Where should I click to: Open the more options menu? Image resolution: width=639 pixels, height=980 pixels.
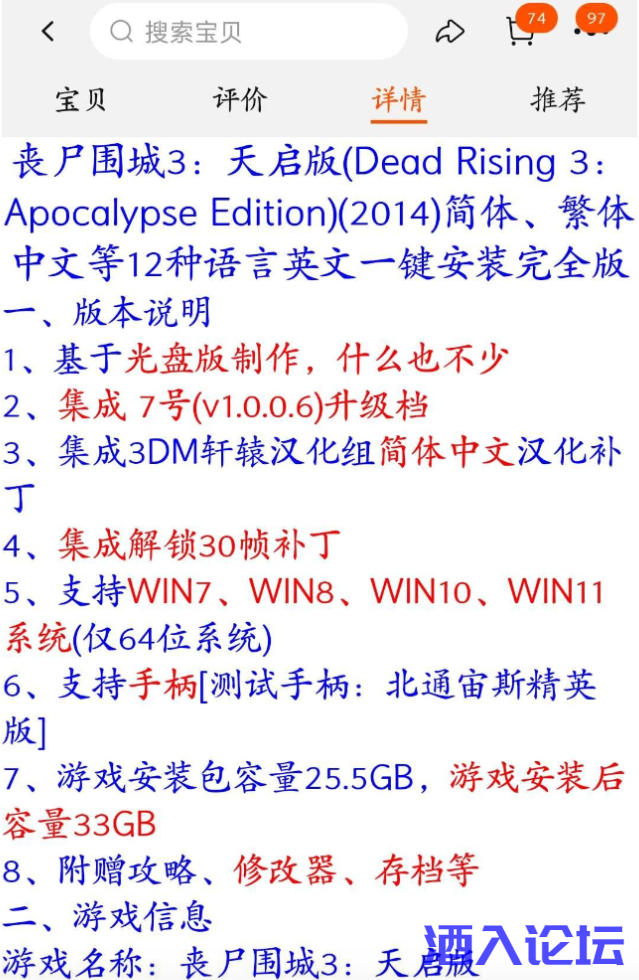pyautogui.click(x=592, y=32)
